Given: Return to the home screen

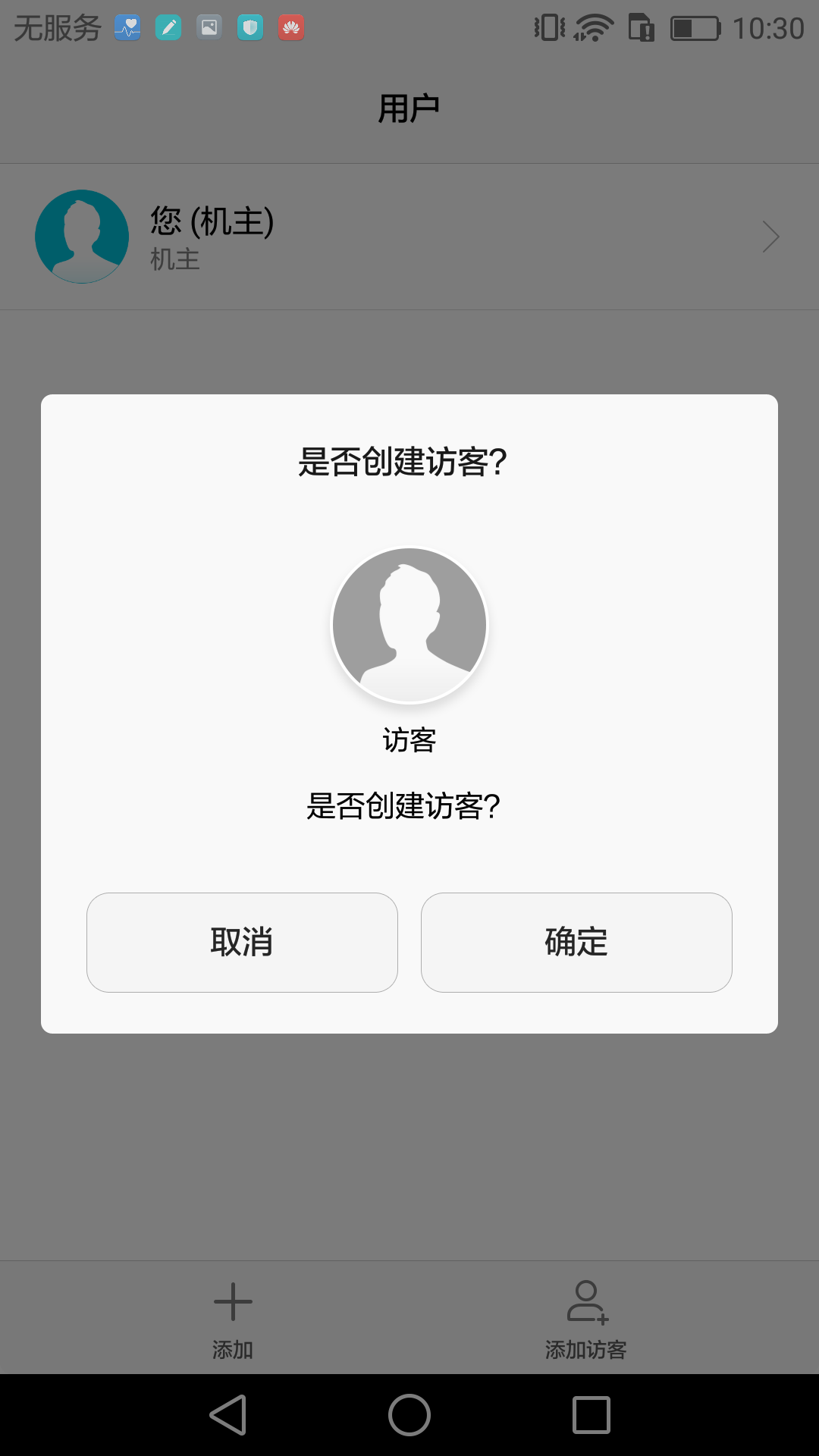Looking at the screenshot, I should 409,1415.
